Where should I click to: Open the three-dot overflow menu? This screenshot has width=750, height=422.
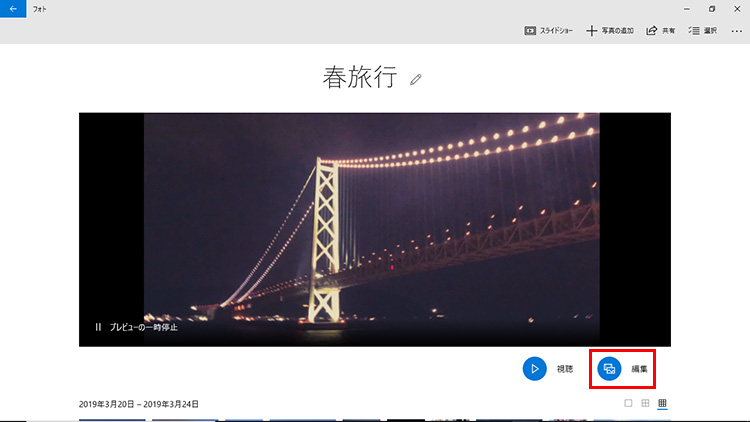(x=737, y=31)
